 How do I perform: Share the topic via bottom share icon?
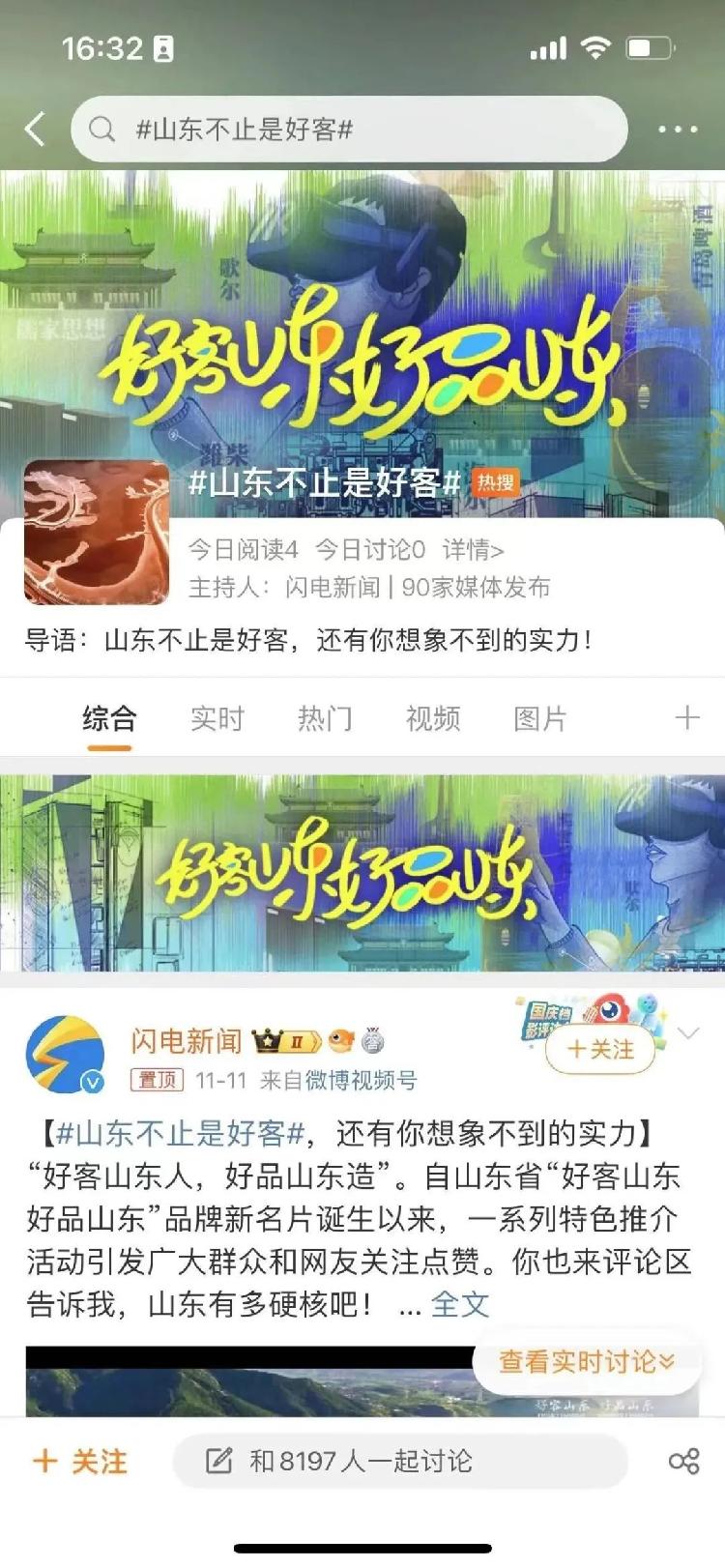point(683,1461)
